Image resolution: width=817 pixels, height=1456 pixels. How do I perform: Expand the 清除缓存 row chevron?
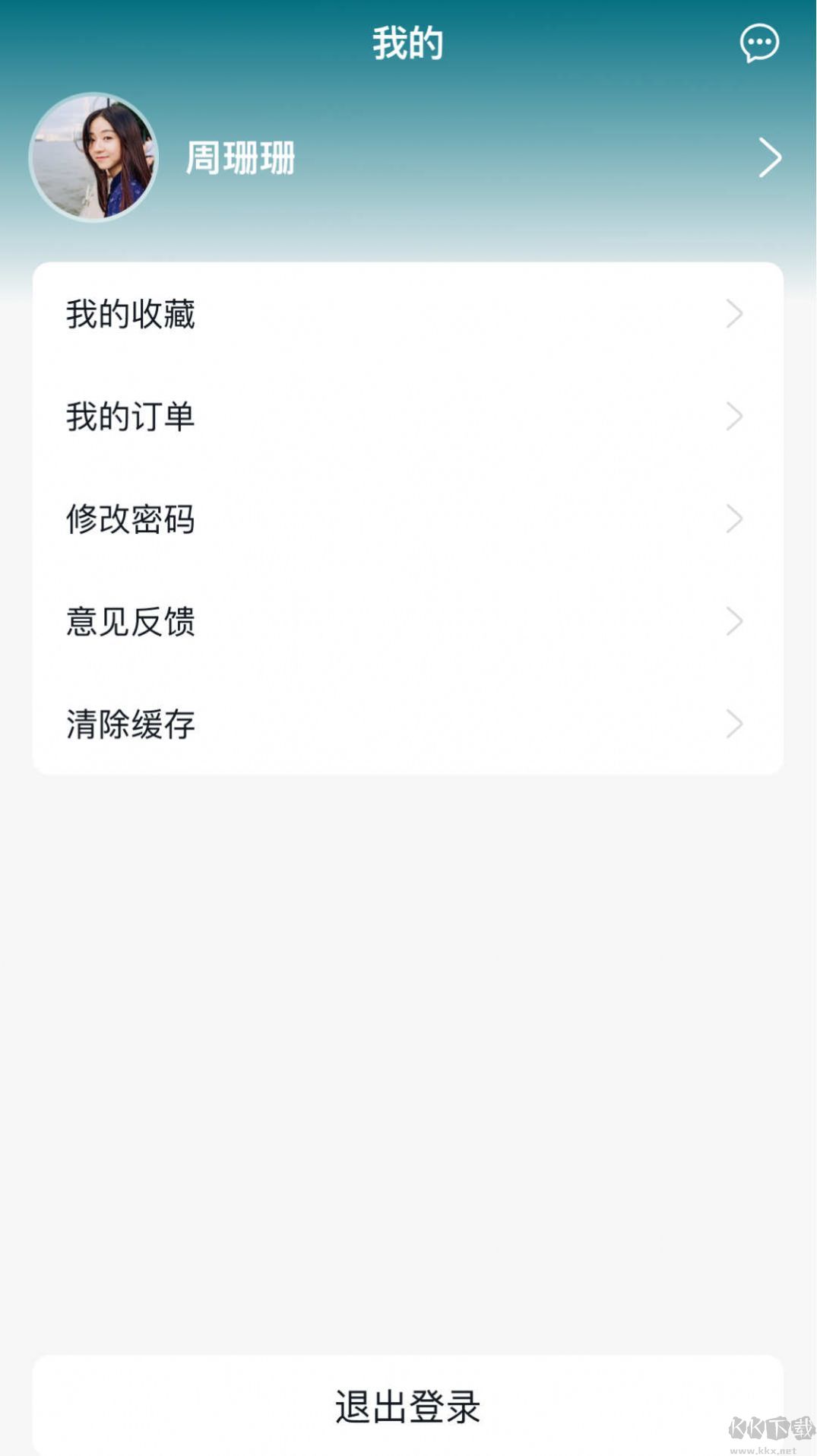click(733, 725)
